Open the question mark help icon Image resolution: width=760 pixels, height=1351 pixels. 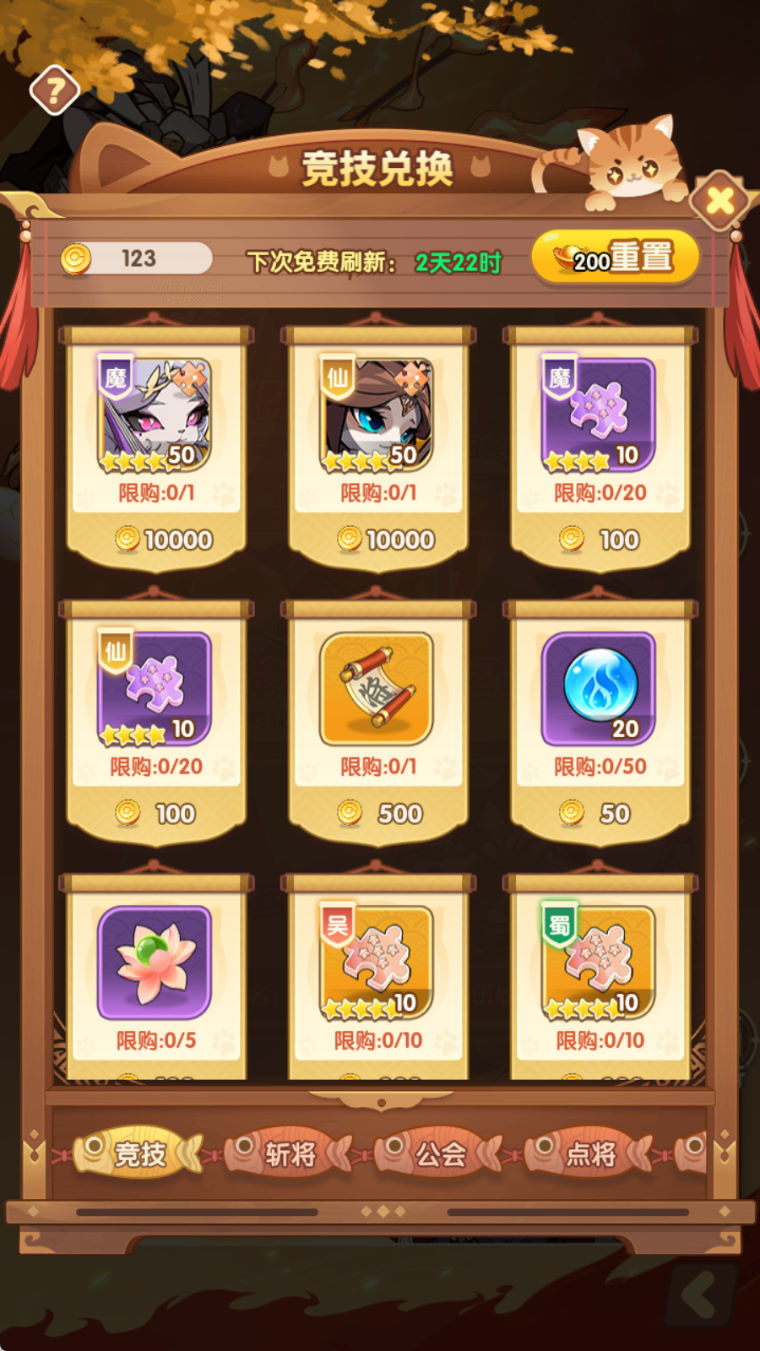(x=55, y=91)
